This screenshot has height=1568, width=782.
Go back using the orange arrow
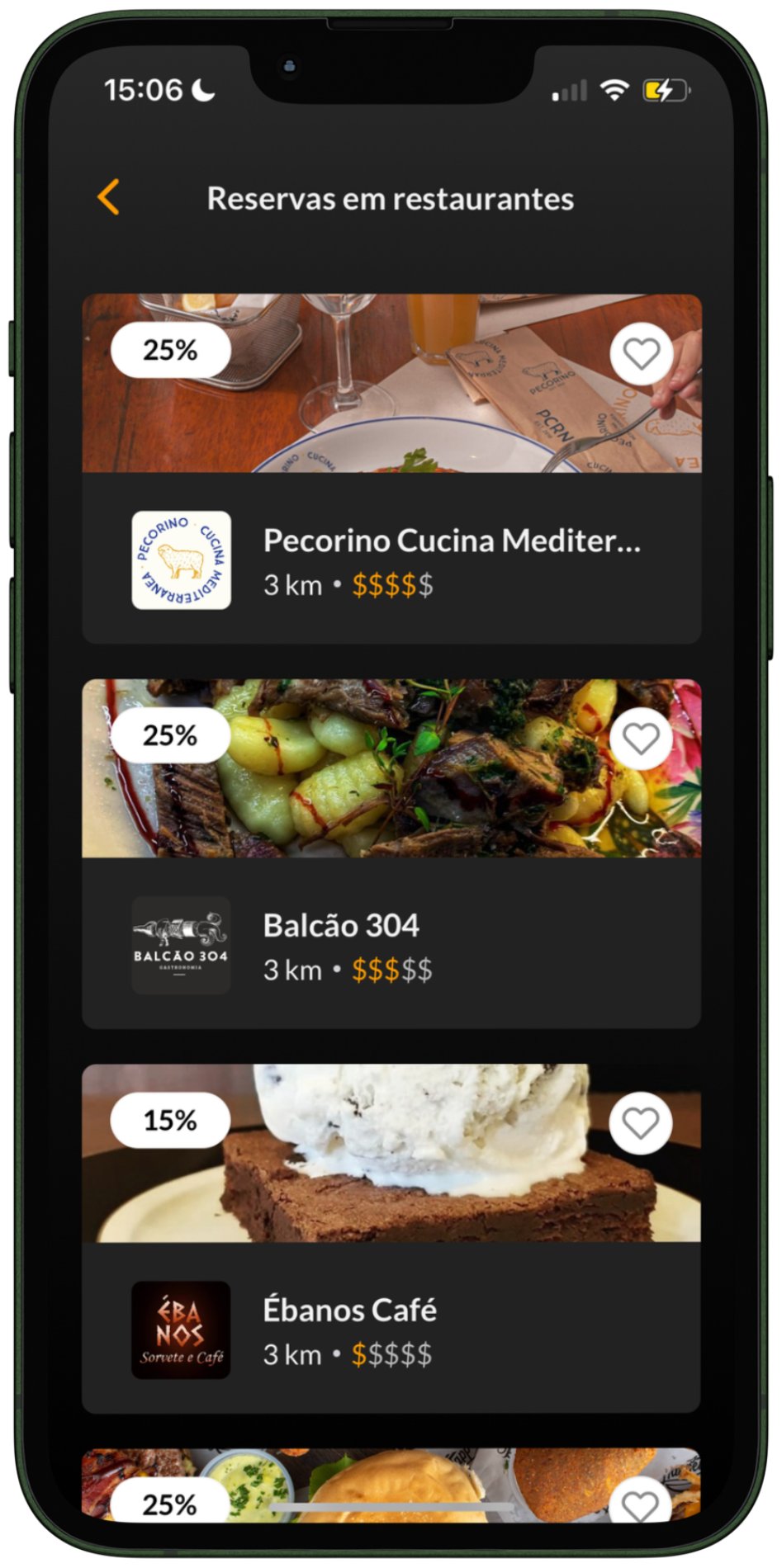point(108,197)
